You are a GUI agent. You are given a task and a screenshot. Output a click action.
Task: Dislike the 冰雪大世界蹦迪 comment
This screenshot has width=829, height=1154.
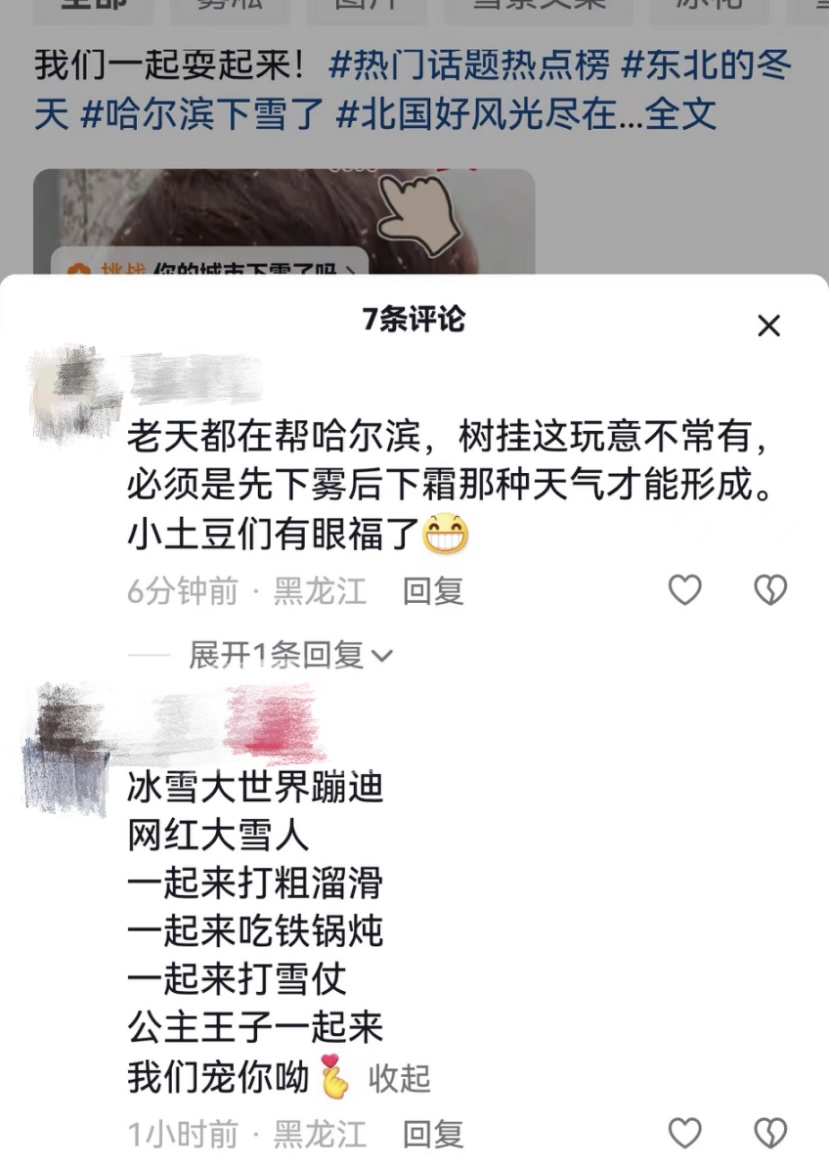click(770, 1134)
